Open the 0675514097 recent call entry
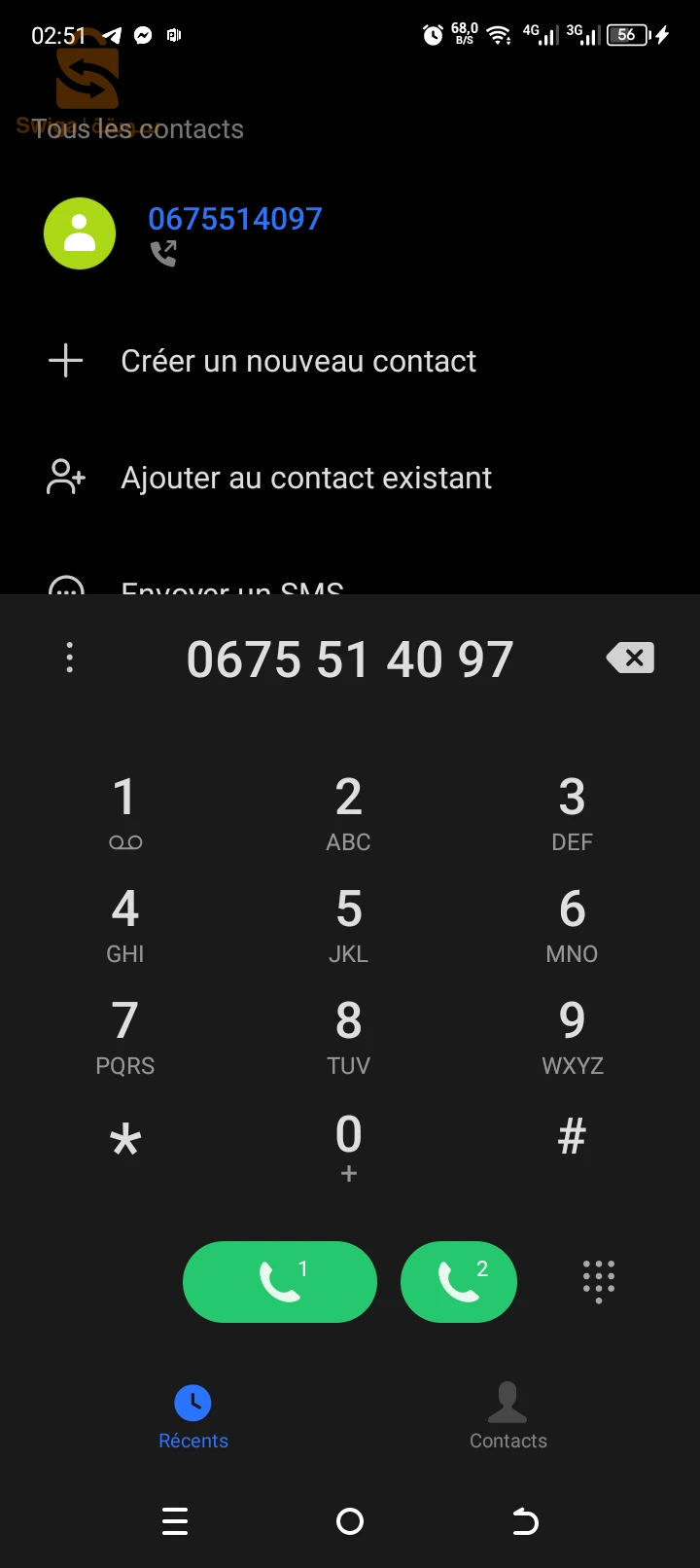Viewport: 700px width, 1568px height. pyautogui.click(x=350, y=234)
